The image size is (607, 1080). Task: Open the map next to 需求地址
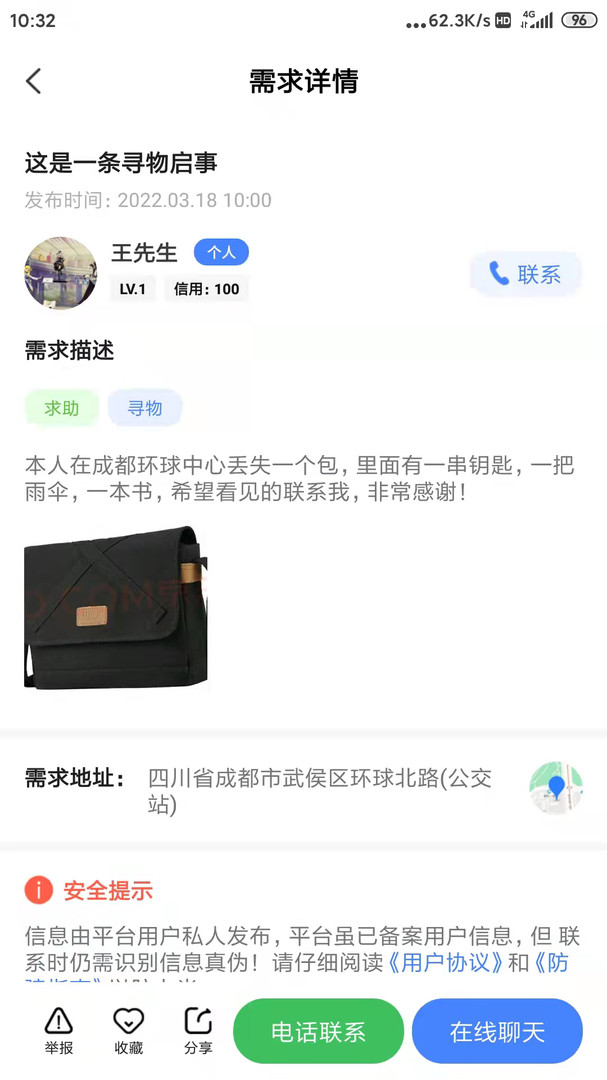pyautogui.click(x=555, y=787)
